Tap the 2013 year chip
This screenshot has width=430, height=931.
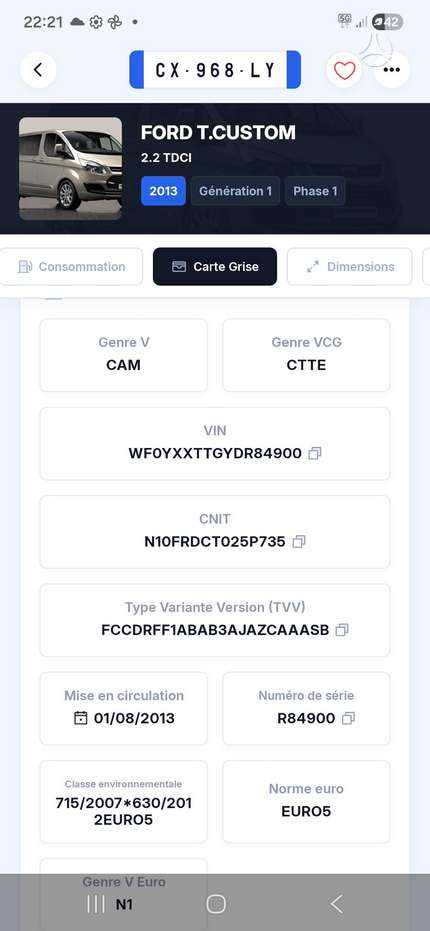[x=163, y=191]
